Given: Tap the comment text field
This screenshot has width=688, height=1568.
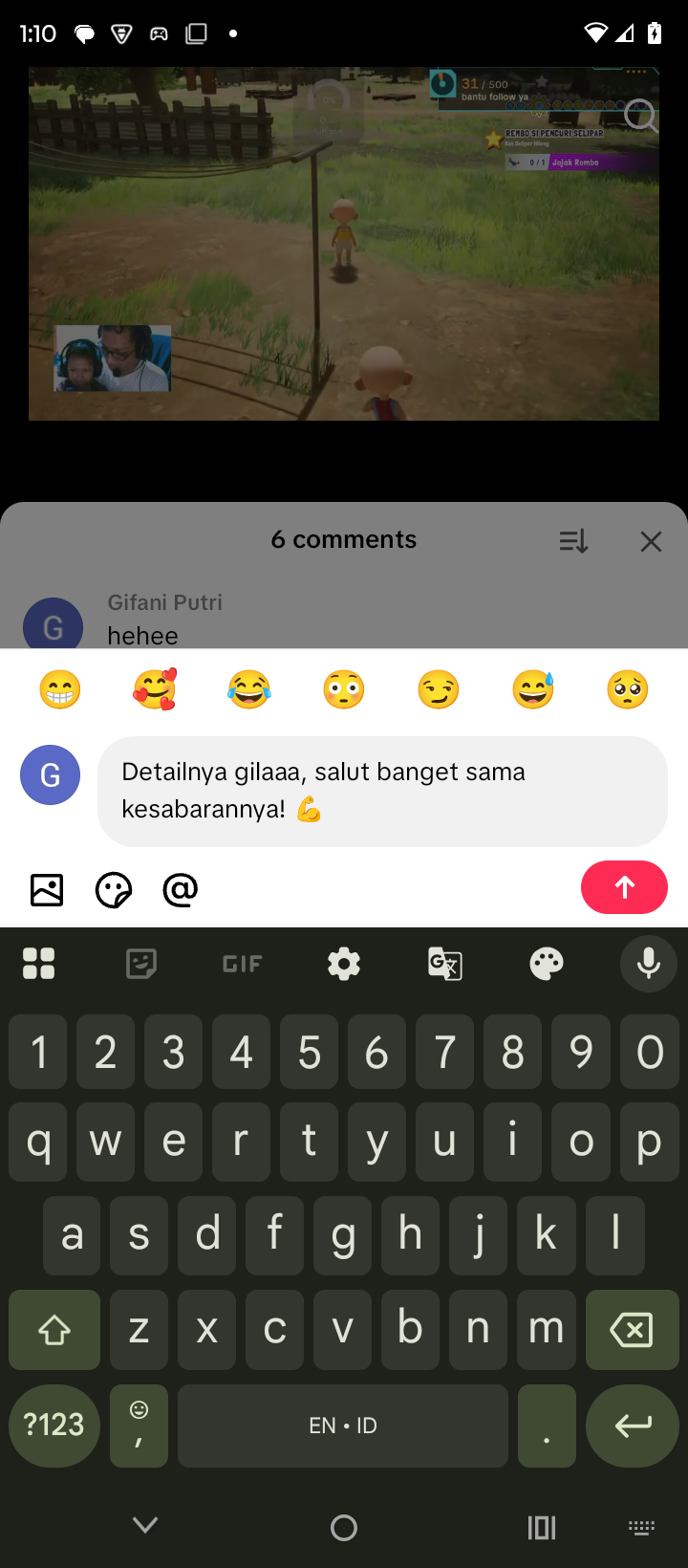Looking at the screenshot, I should [x=382, y=791].
